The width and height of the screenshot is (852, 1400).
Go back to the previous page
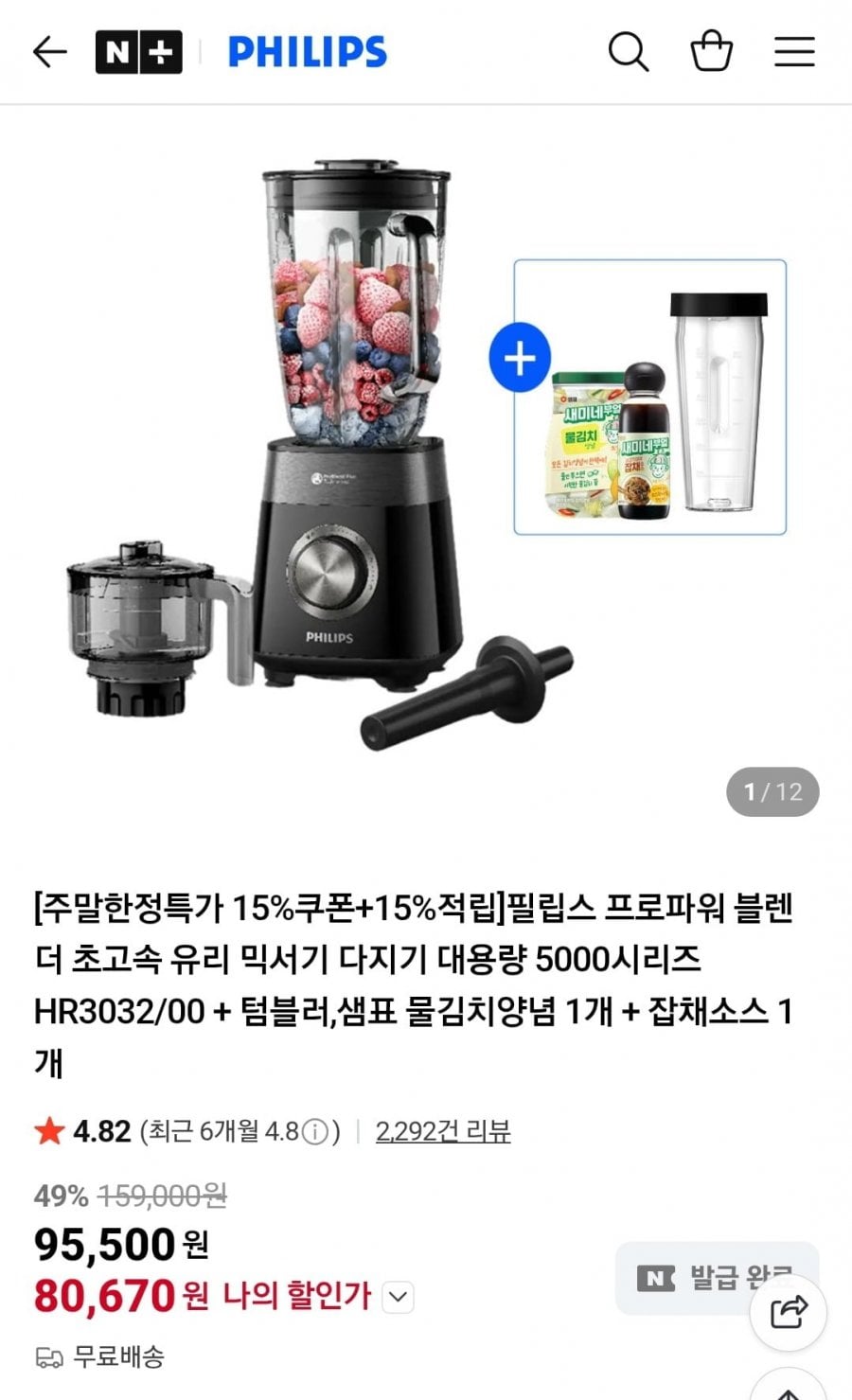click(49, 52)
